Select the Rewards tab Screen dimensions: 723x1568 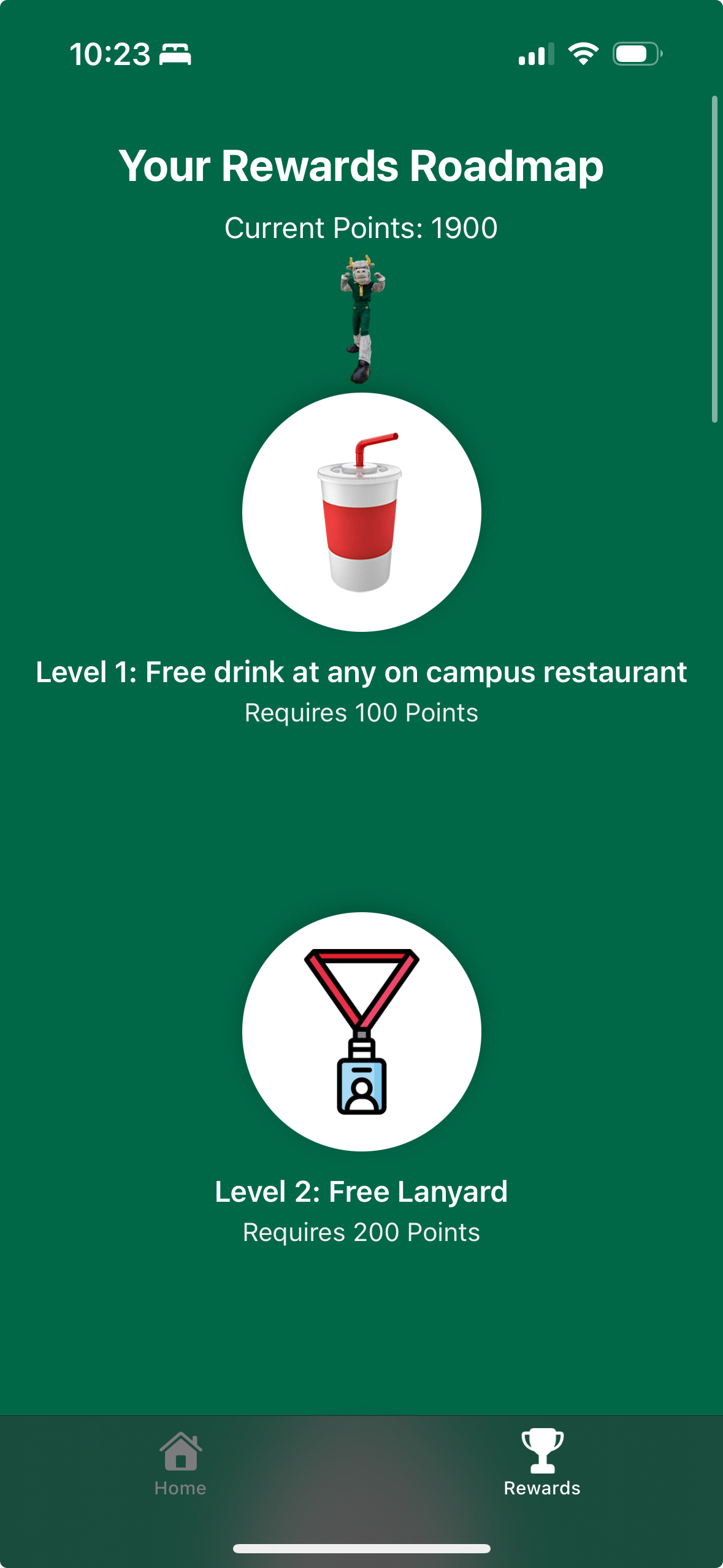542,1464
